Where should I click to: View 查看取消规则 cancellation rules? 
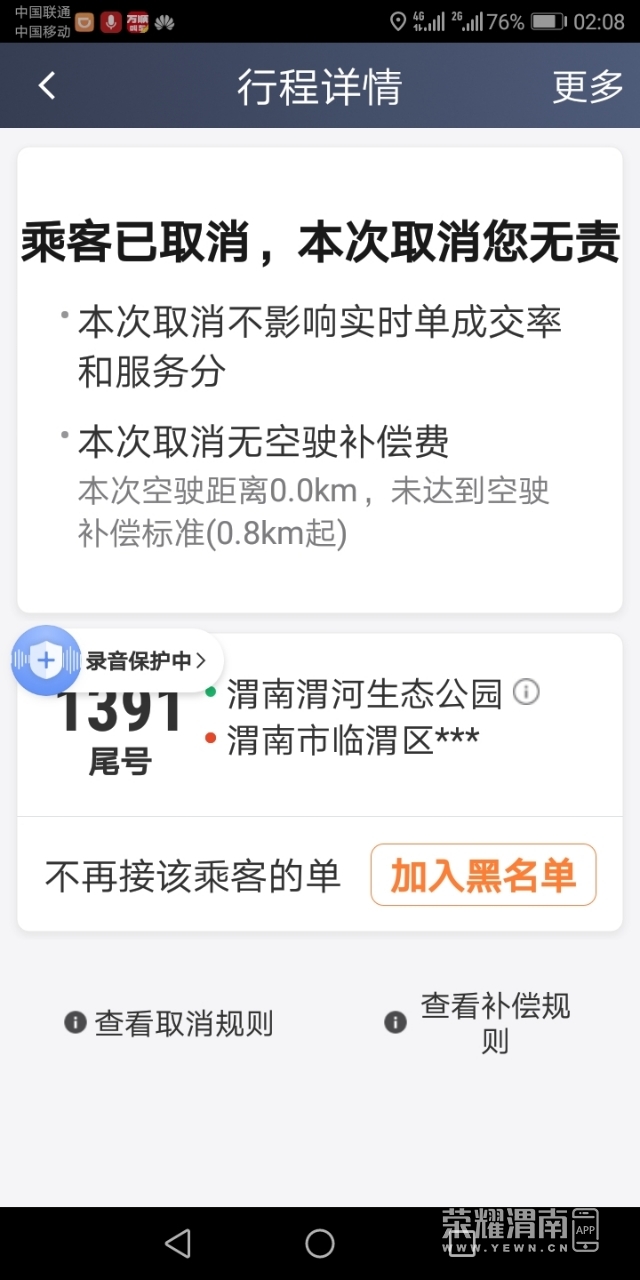[x=170, y=1023]
